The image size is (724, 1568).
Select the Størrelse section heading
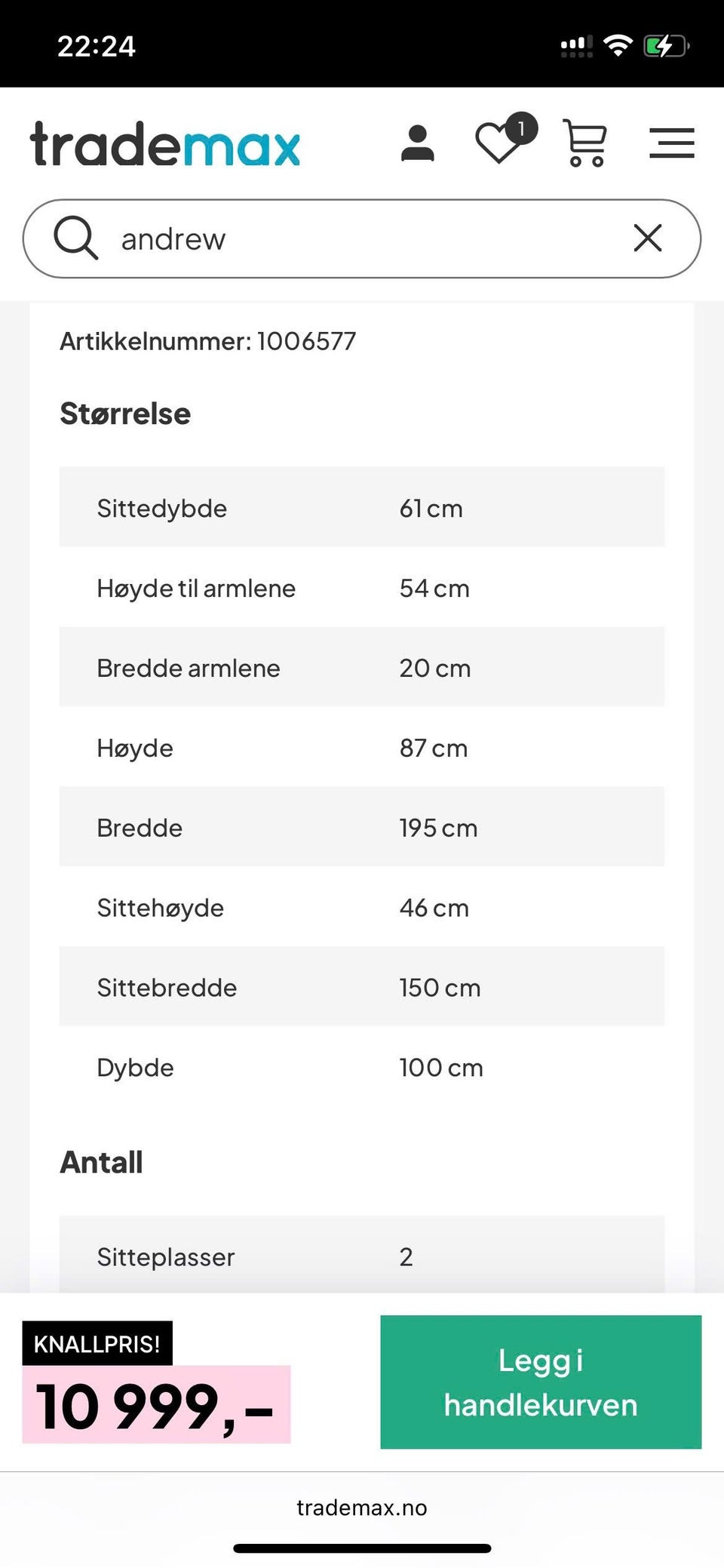(125, 412)
